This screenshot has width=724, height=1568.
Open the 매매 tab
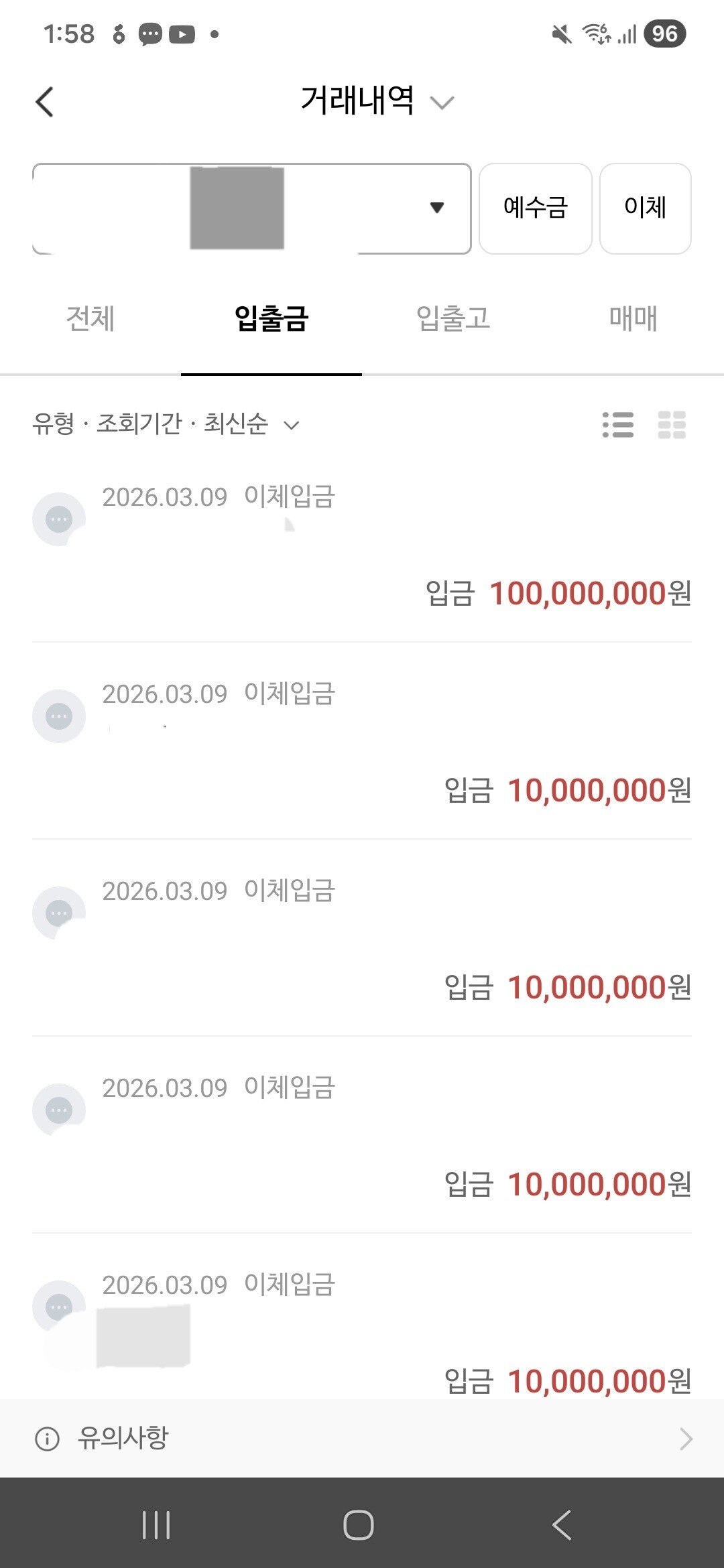[633, 318]
